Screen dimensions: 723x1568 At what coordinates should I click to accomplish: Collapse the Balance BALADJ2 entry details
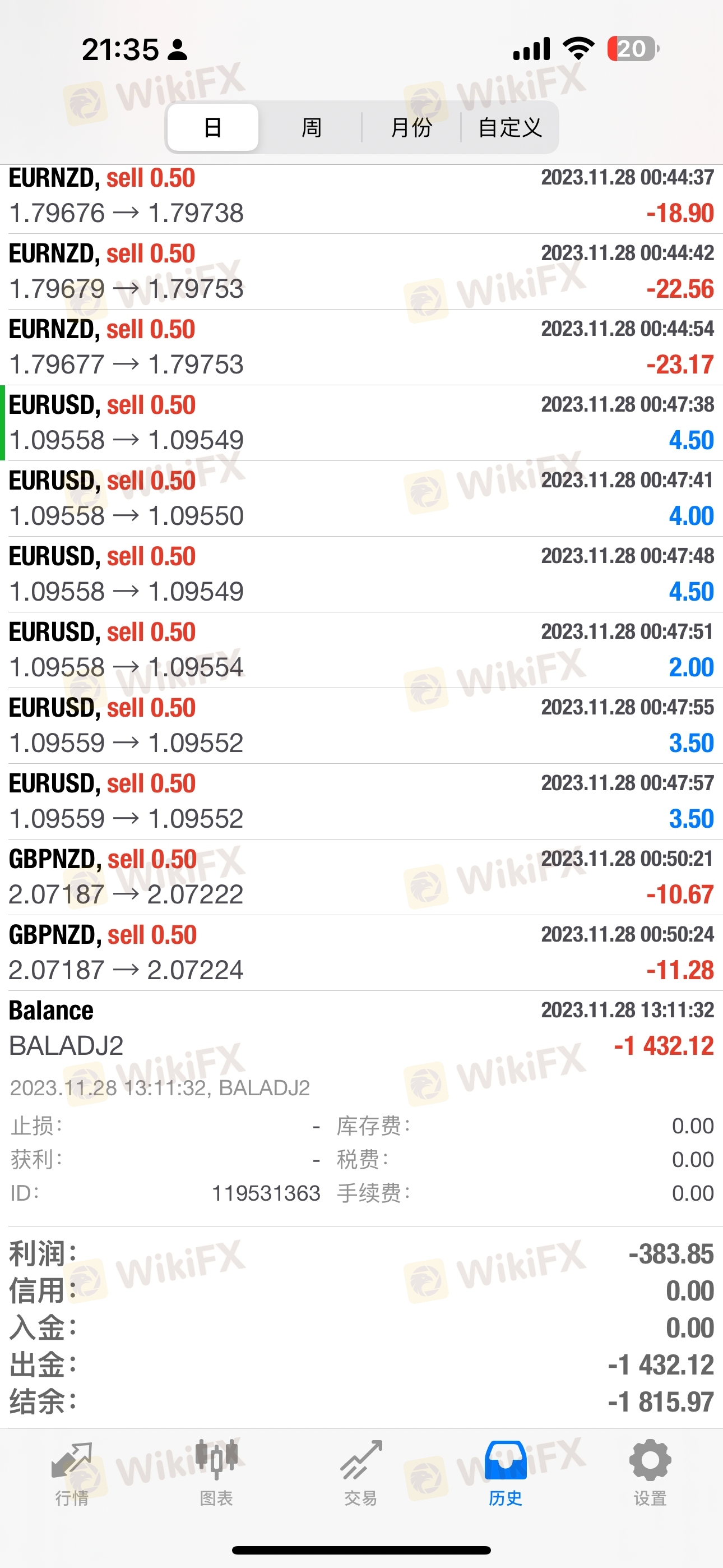pyautogui.click(x=361, y=1029)
